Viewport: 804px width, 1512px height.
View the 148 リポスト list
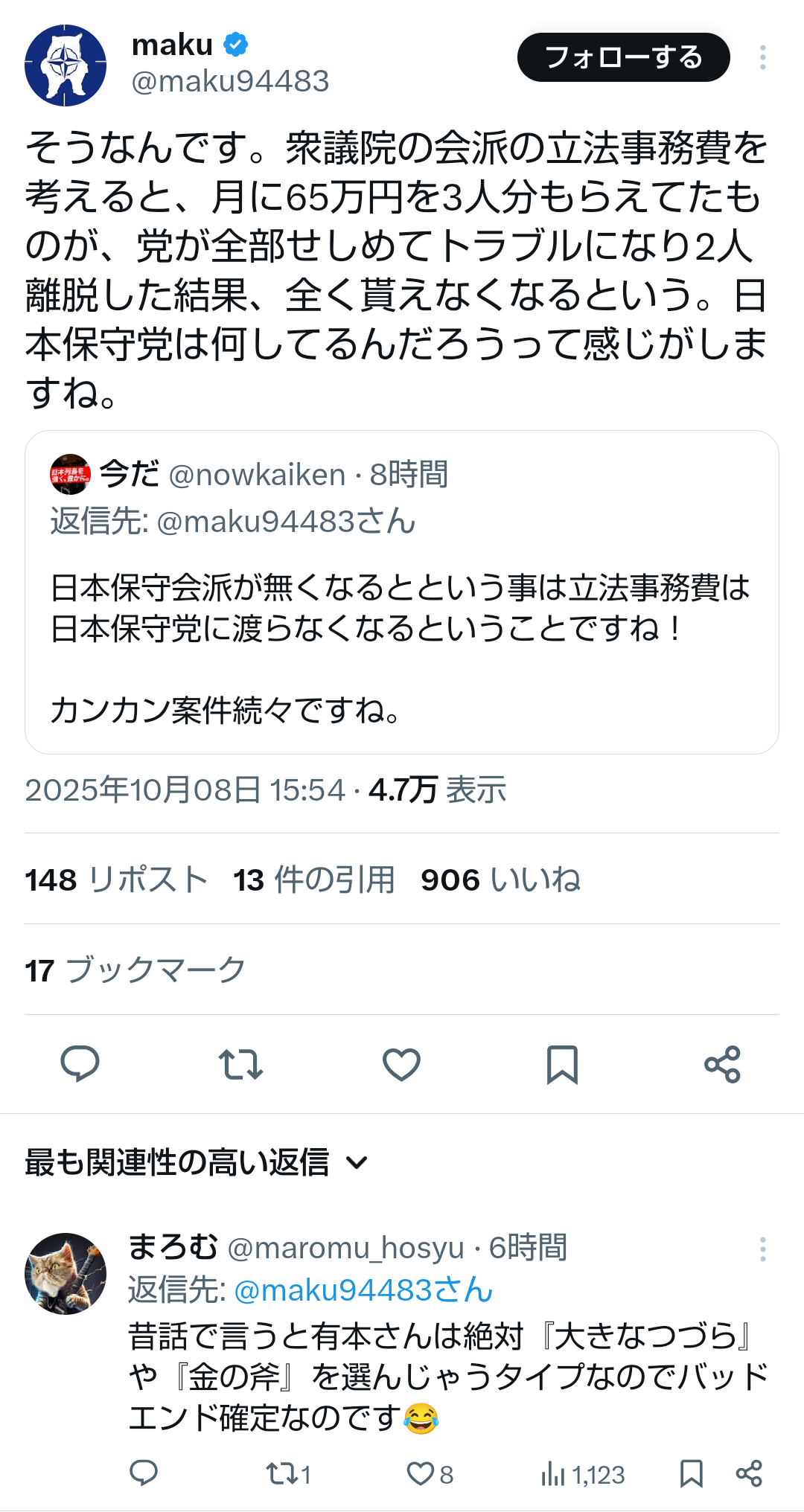tap(116, 880)
